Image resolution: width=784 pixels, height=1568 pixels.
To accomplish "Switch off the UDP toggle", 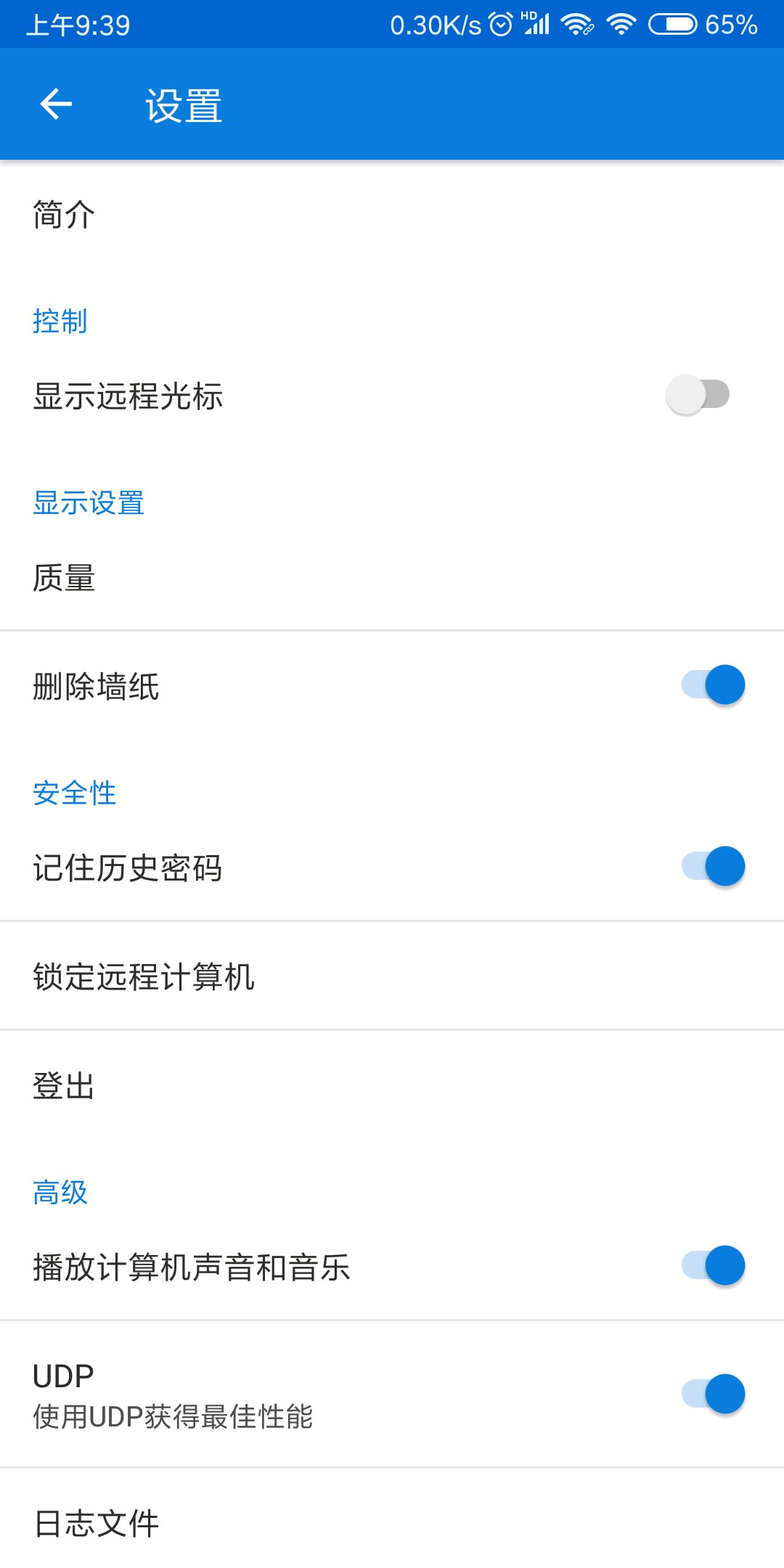I will [x=713, y=1394].
